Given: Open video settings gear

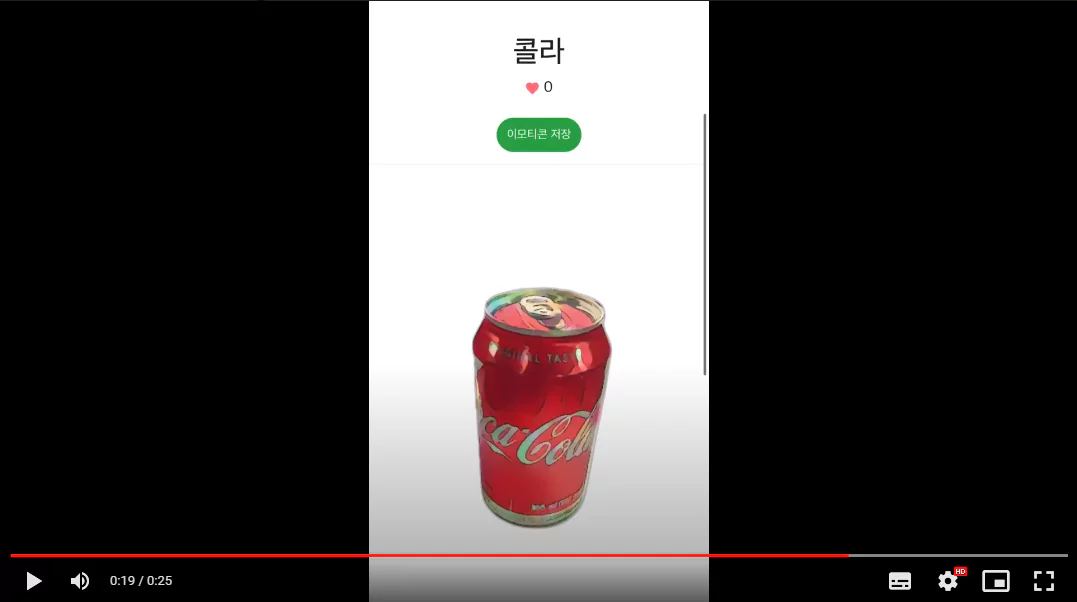Looking at the screenshot, I should 948,581.
